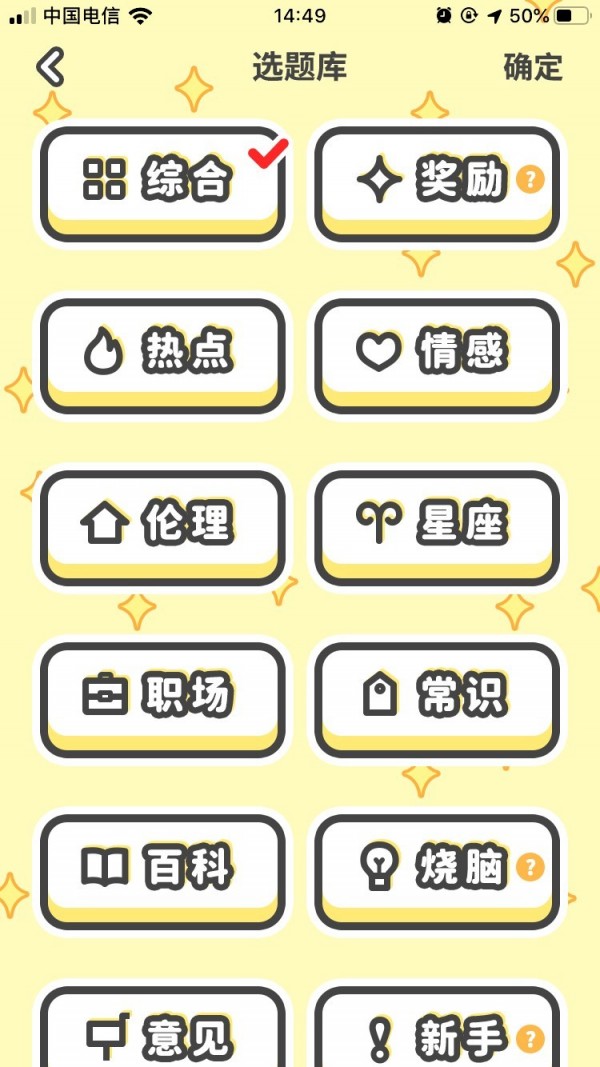This screenshot has height=1067, width=600.
Task: Pick the 热点 category
Action: pos(162,352)
